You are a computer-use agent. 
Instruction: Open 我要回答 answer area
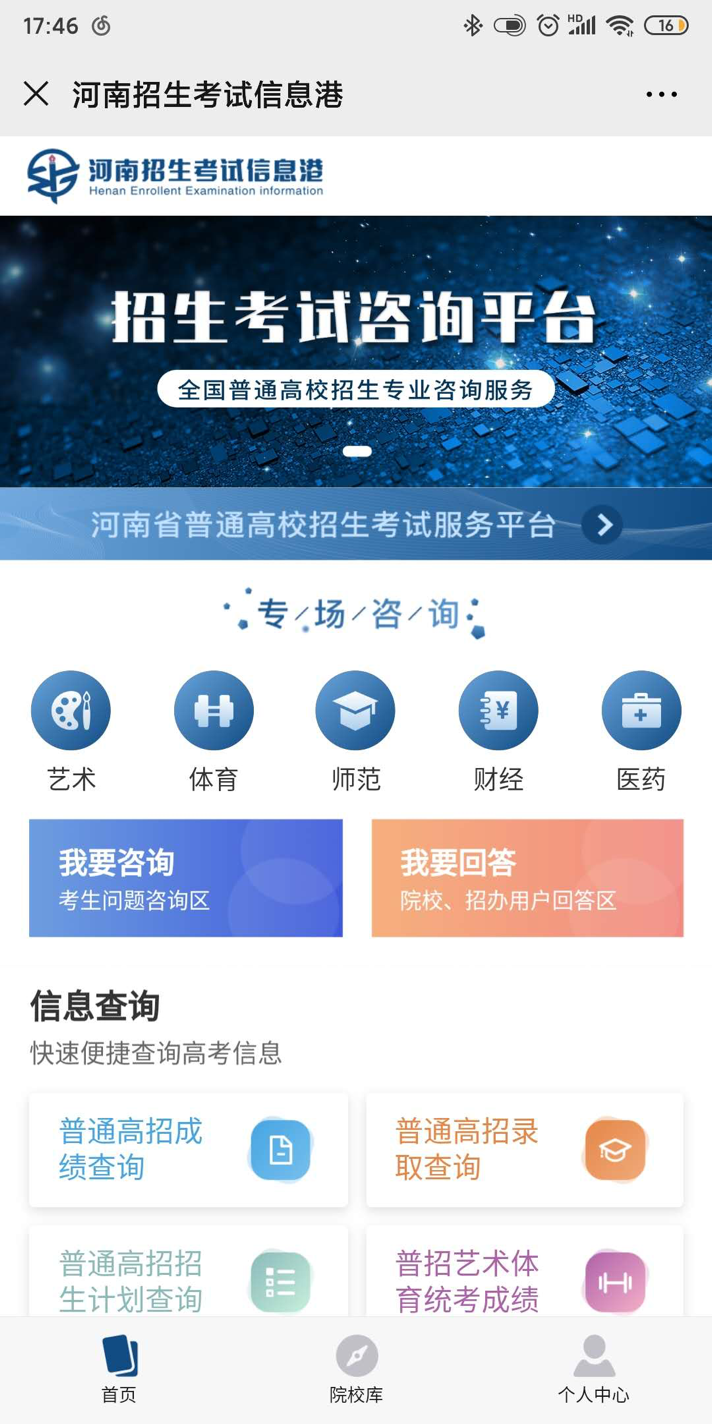point(527,878)
